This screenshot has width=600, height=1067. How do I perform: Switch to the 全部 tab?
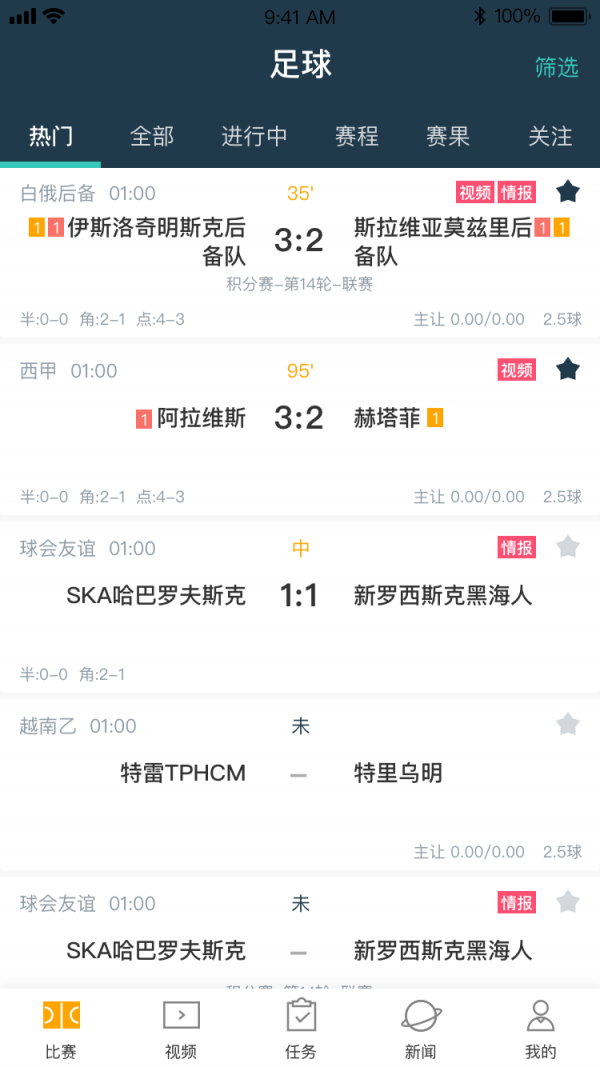coord(152,136)
